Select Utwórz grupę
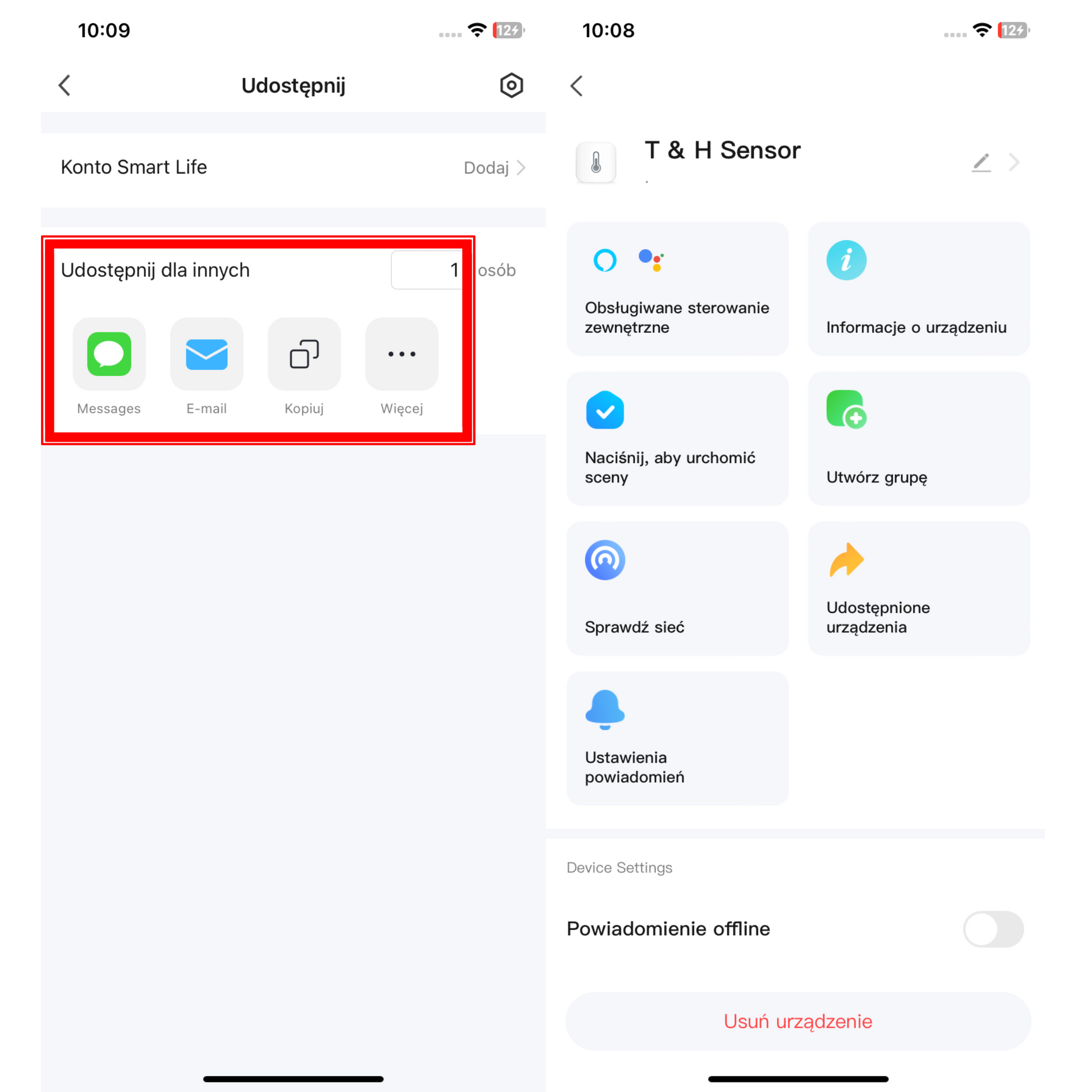The image size is (1092, 1092). (x=919, y=439)
